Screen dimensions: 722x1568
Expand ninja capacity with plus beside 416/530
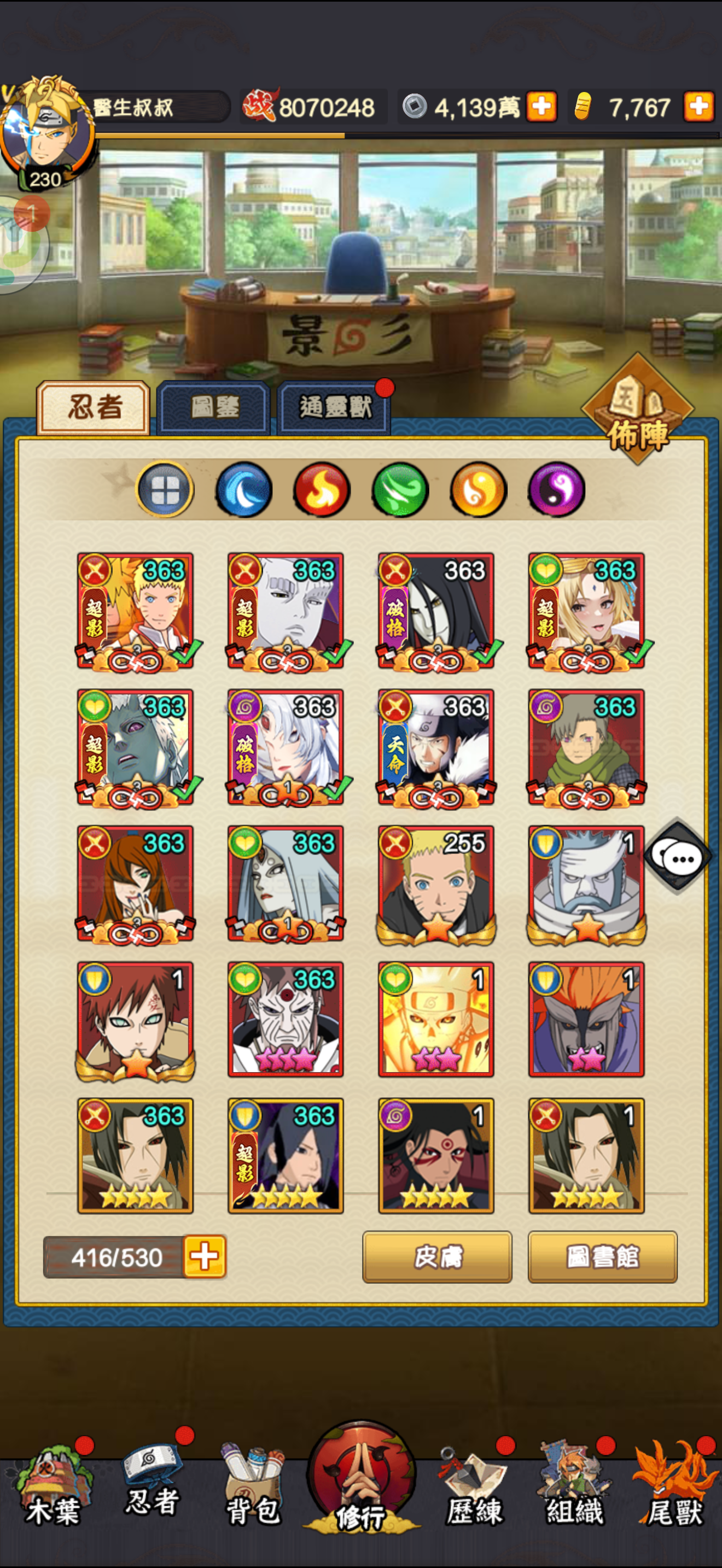pos(205,1257)
